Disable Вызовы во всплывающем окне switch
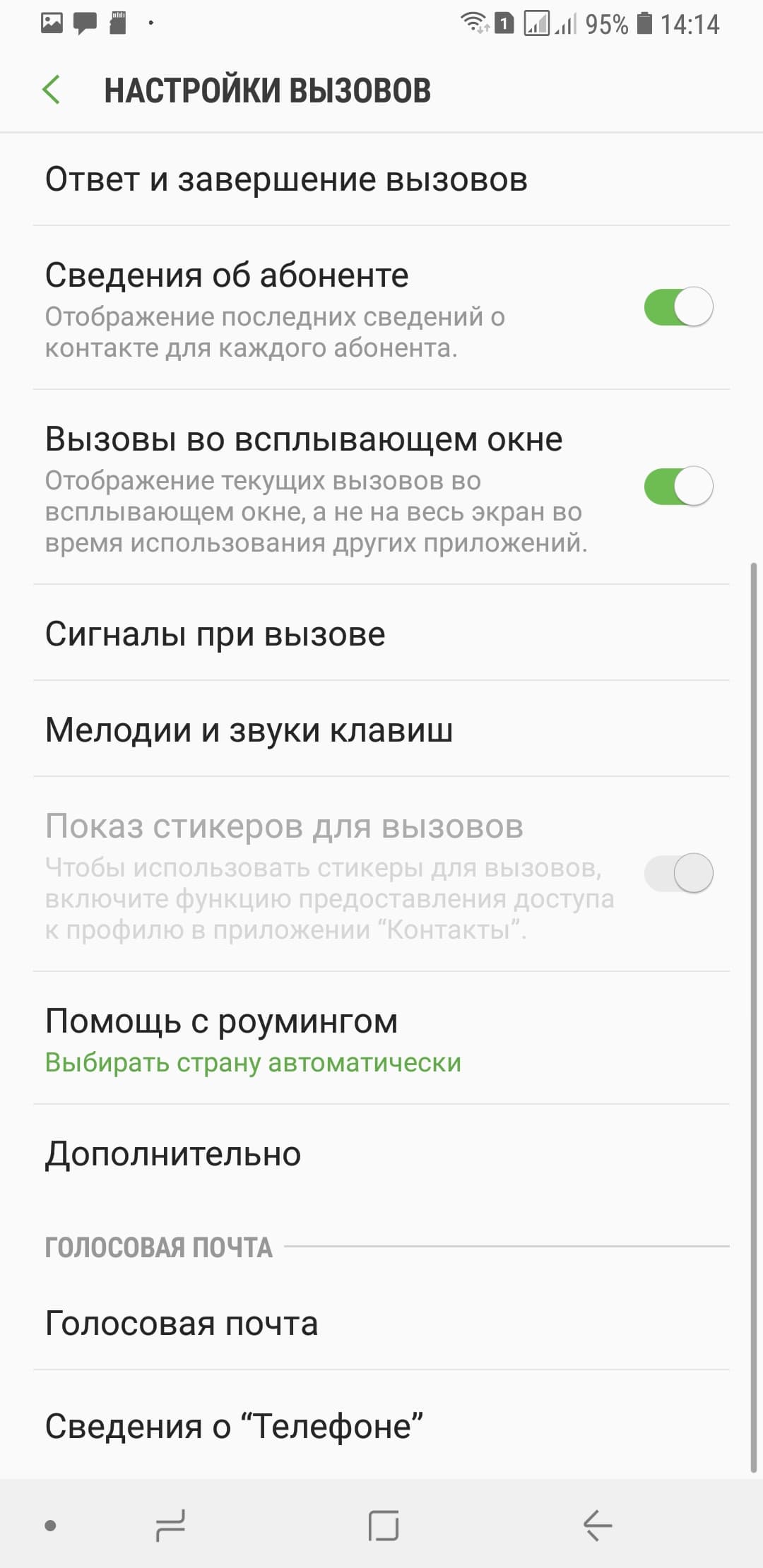This screenshot has height=1568, width=763. click(678, 486)
